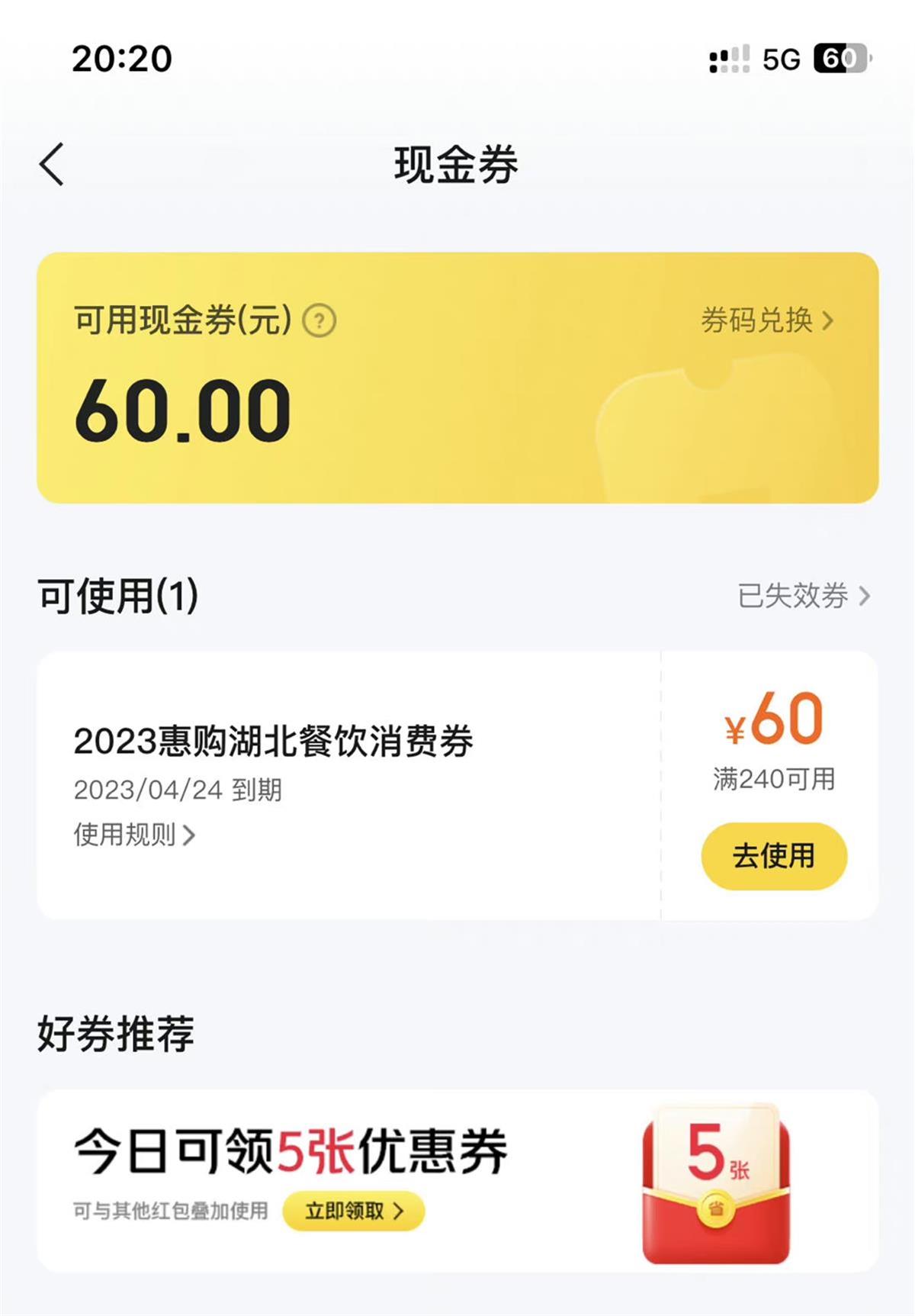Open 券码兑换 to redeem a code
915x1316 pixels.
pos(766,320)
